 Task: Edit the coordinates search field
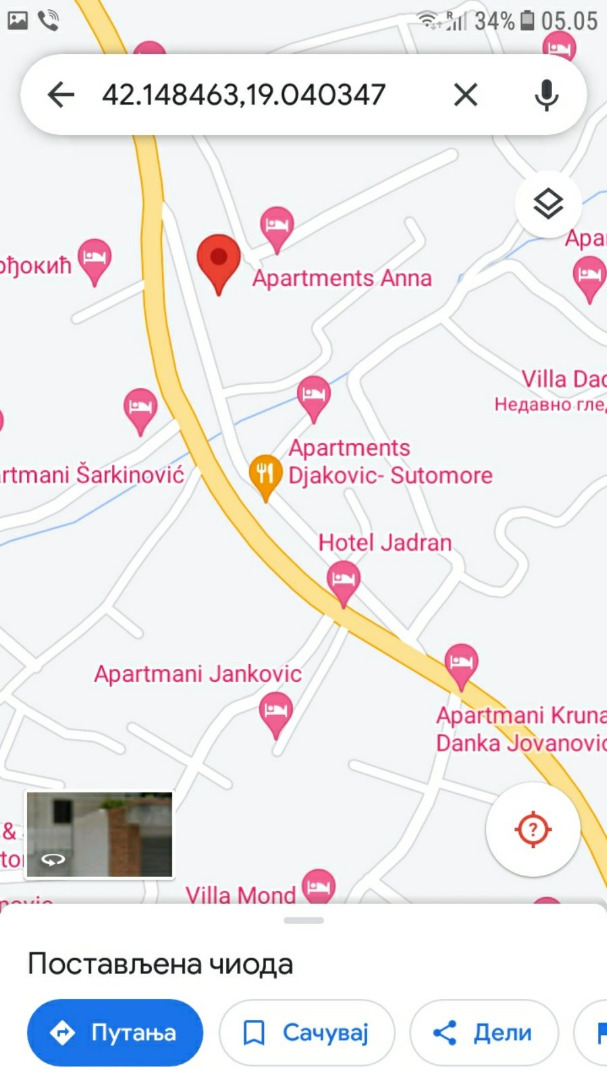click(x=243, y=95)
